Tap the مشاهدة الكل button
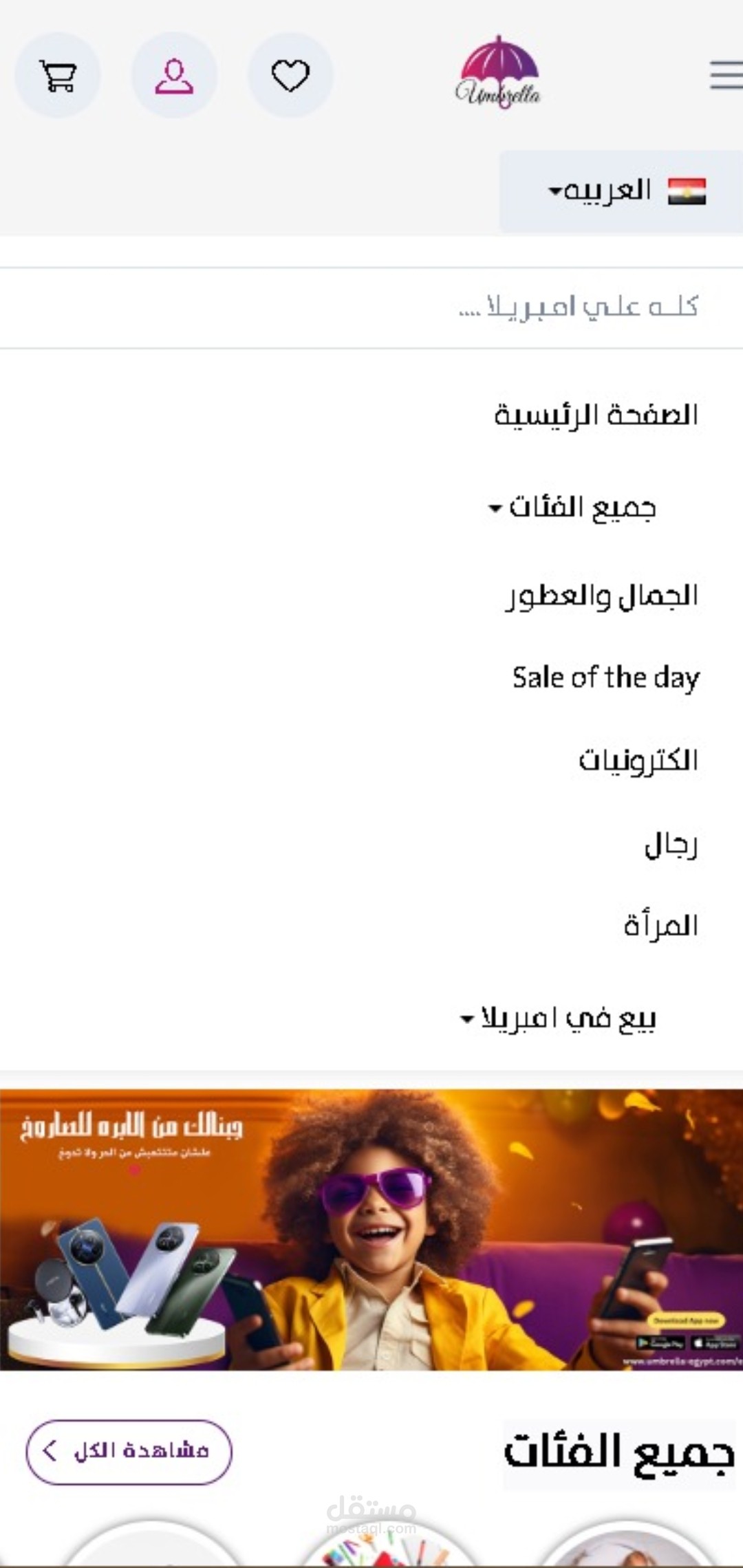This screenshot has width=743, height=1568. [x=129, y=1452]
